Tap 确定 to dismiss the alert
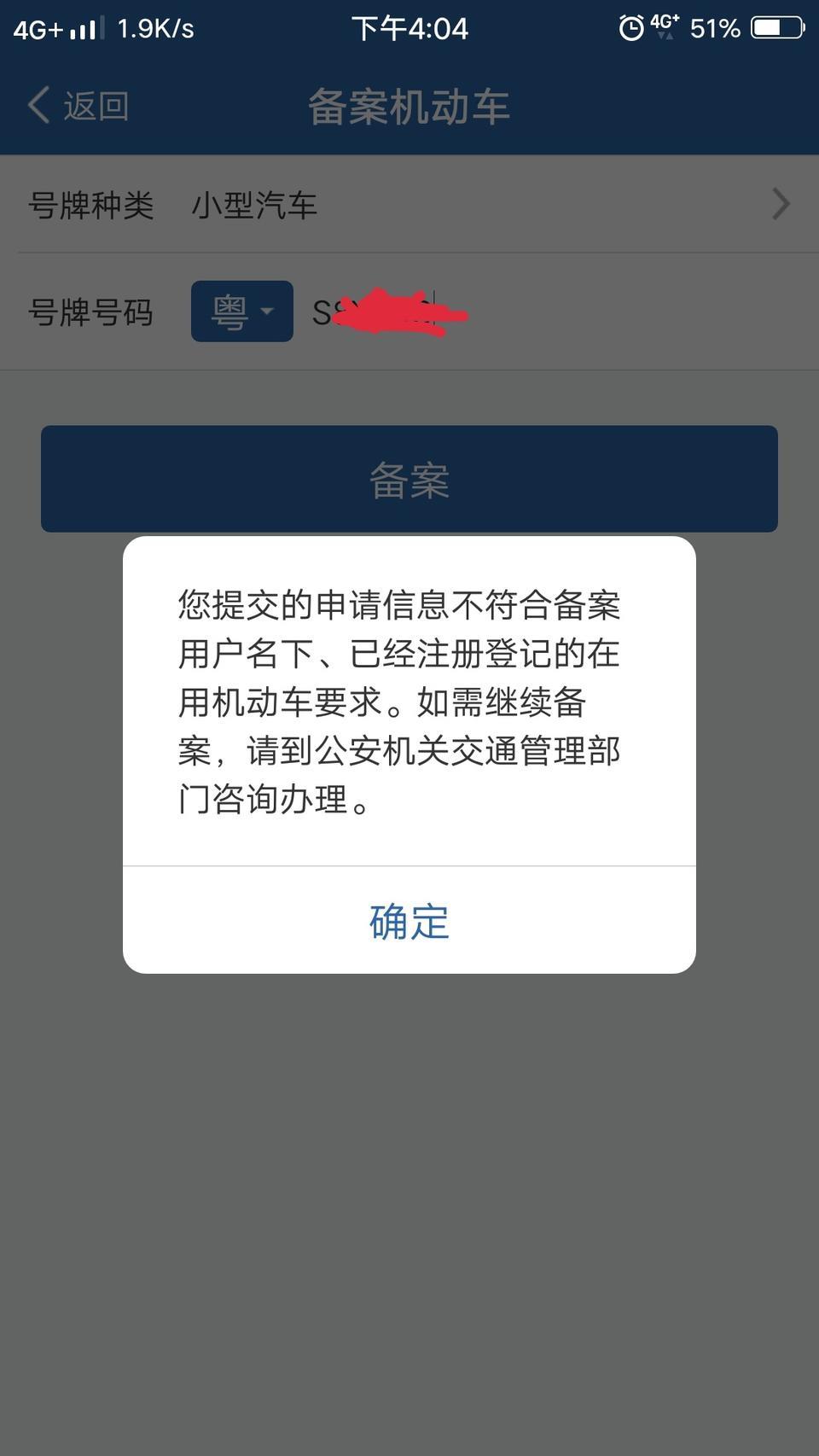The width and height of the screenshot is (819, 1456). (408, 921)
